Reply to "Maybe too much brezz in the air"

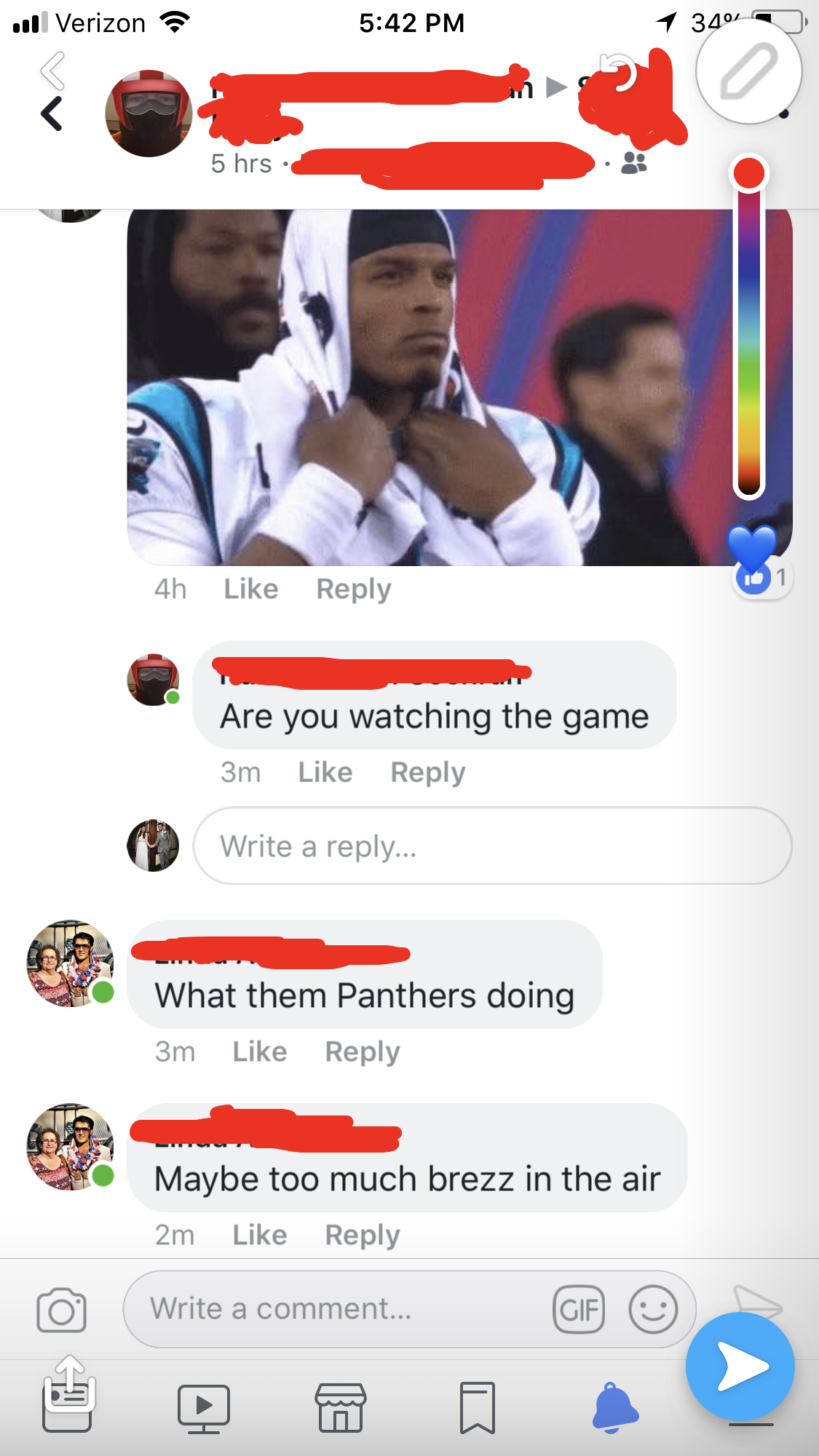pos(363,1235)
